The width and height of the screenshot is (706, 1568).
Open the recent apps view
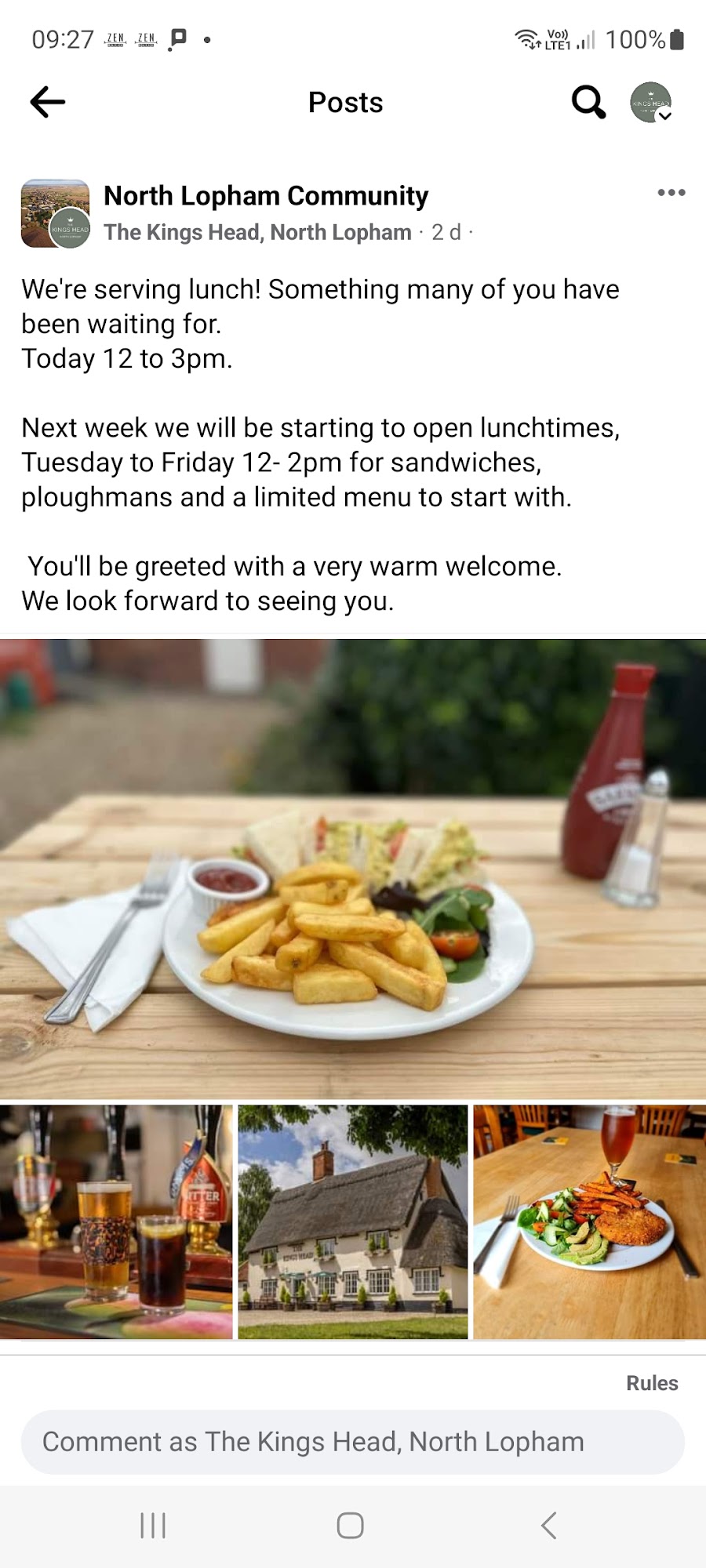coord(153,1526)
